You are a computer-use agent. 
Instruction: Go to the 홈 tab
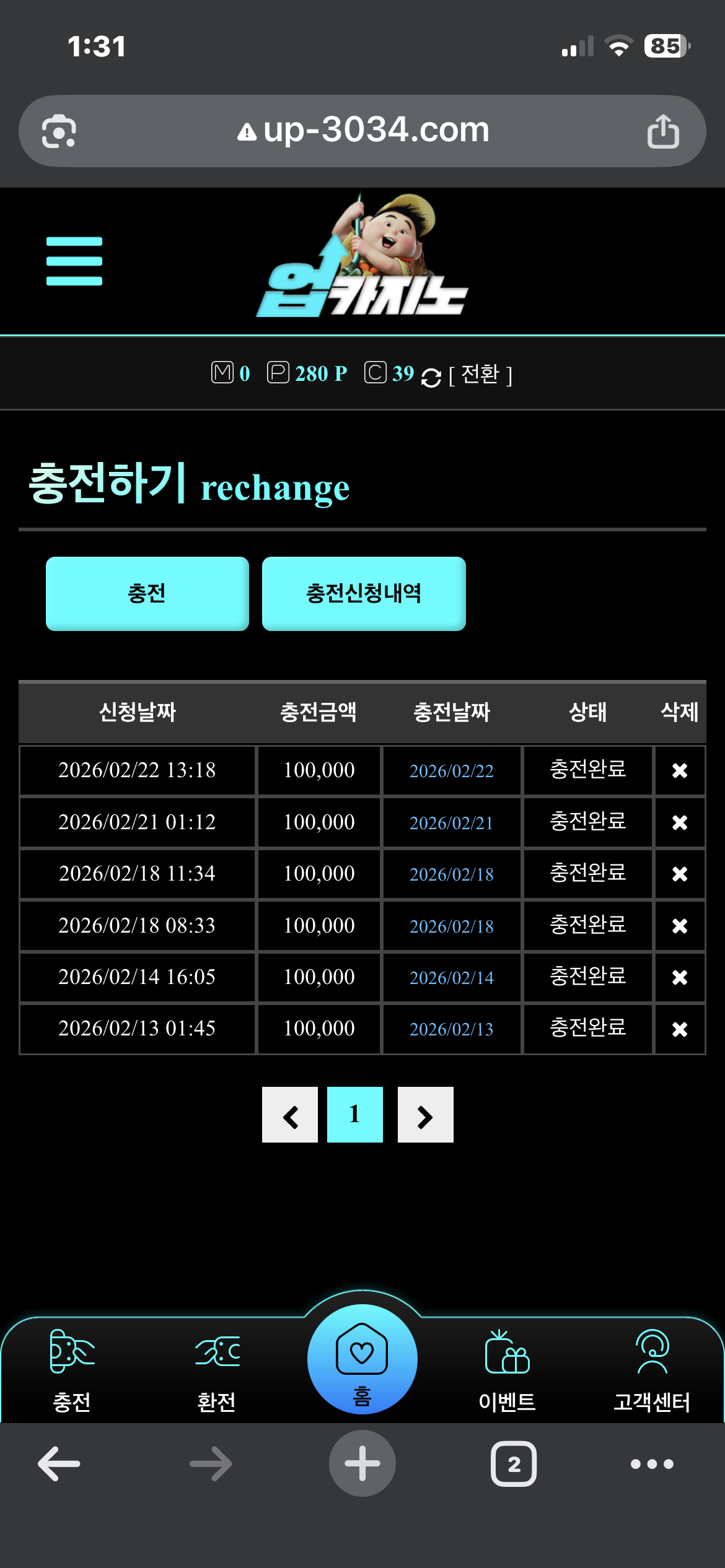point(362,1360)
